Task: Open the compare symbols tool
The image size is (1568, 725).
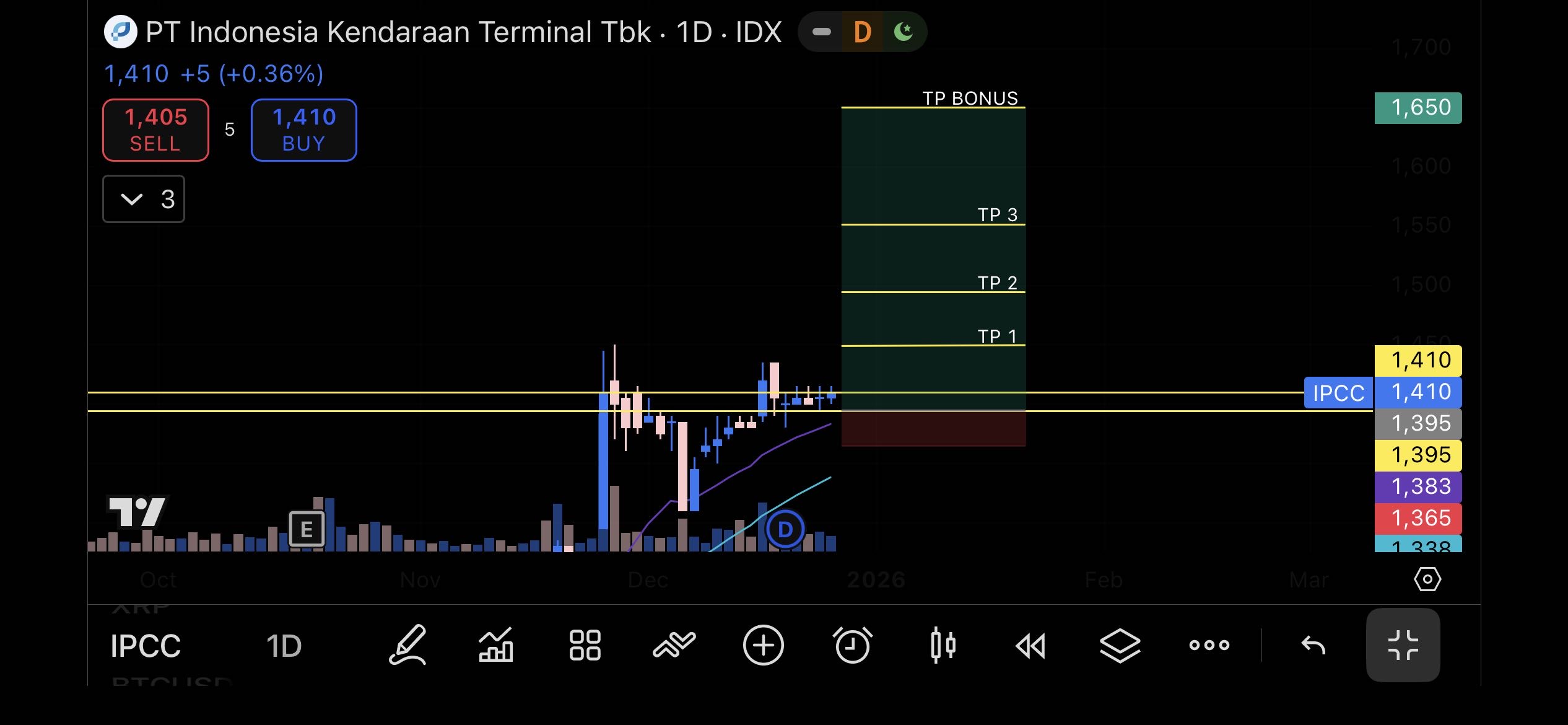Action: click(x=674, y=645)
